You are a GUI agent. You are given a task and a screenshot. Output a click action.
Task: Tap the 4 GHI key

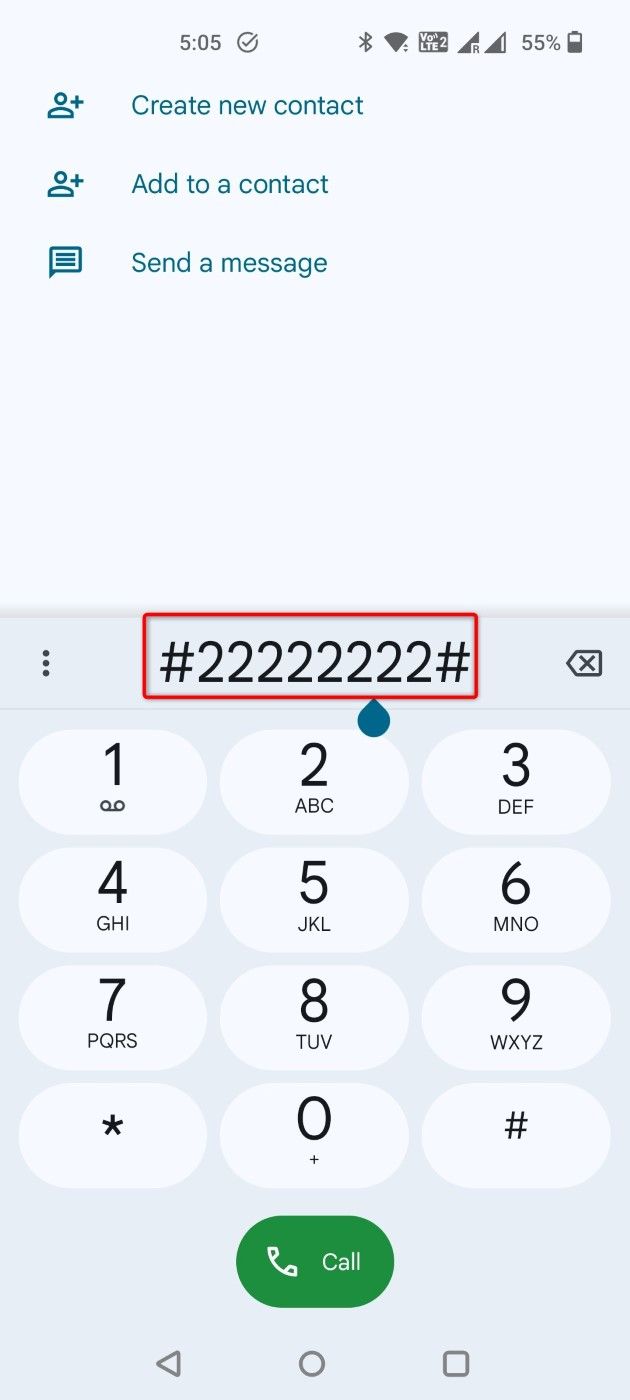coord(113,900)
